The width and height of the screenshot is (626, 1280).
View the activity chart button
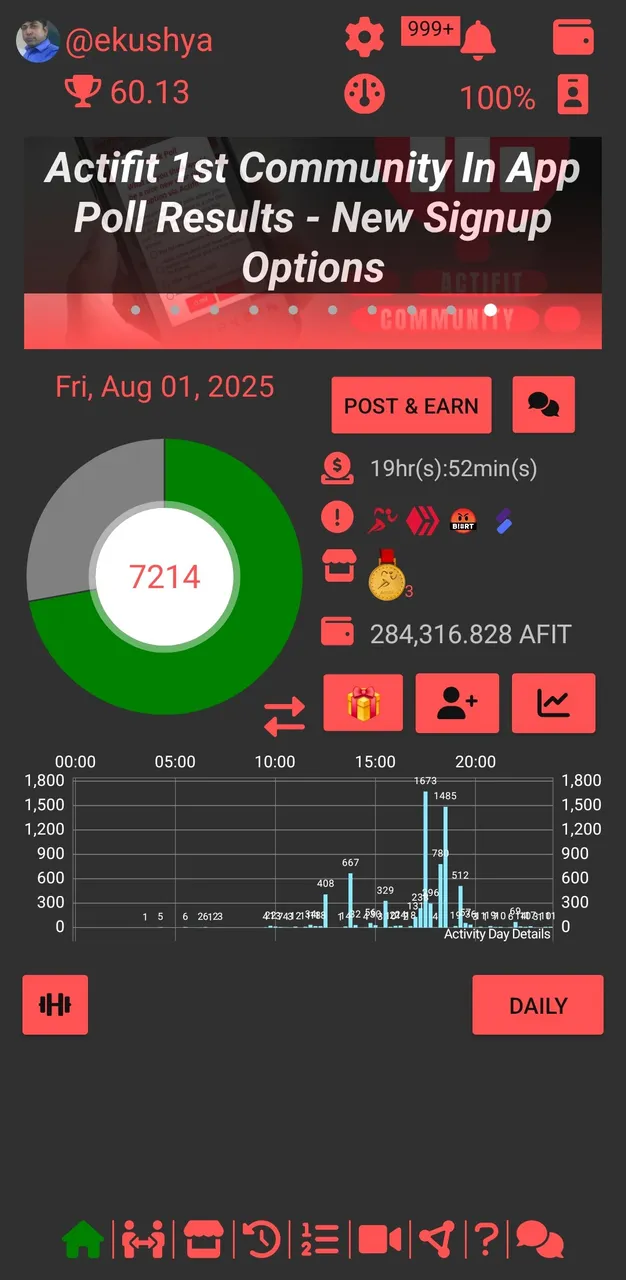pos(553,703)
